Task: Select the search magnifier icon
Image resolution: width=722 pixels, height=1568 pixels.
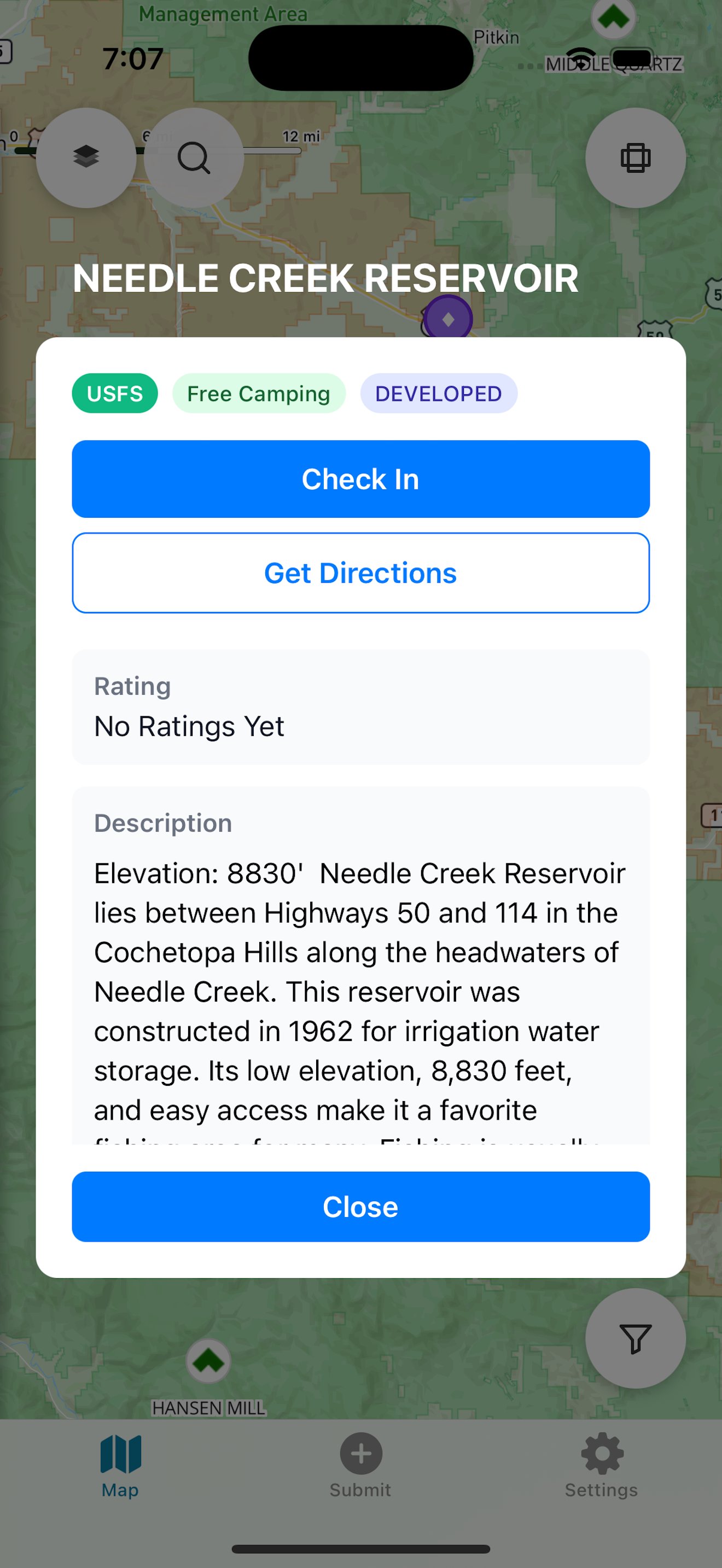Action: [193, 158]
